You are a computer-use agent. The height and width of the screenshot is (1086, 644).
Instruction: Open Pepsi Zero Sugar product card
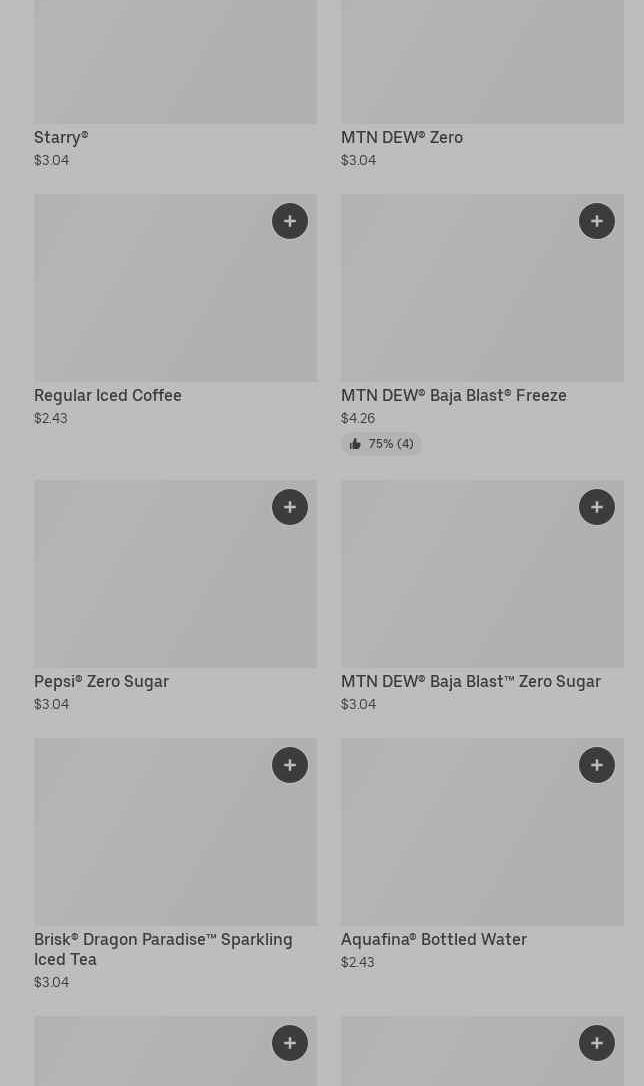[x=175, y=596]
